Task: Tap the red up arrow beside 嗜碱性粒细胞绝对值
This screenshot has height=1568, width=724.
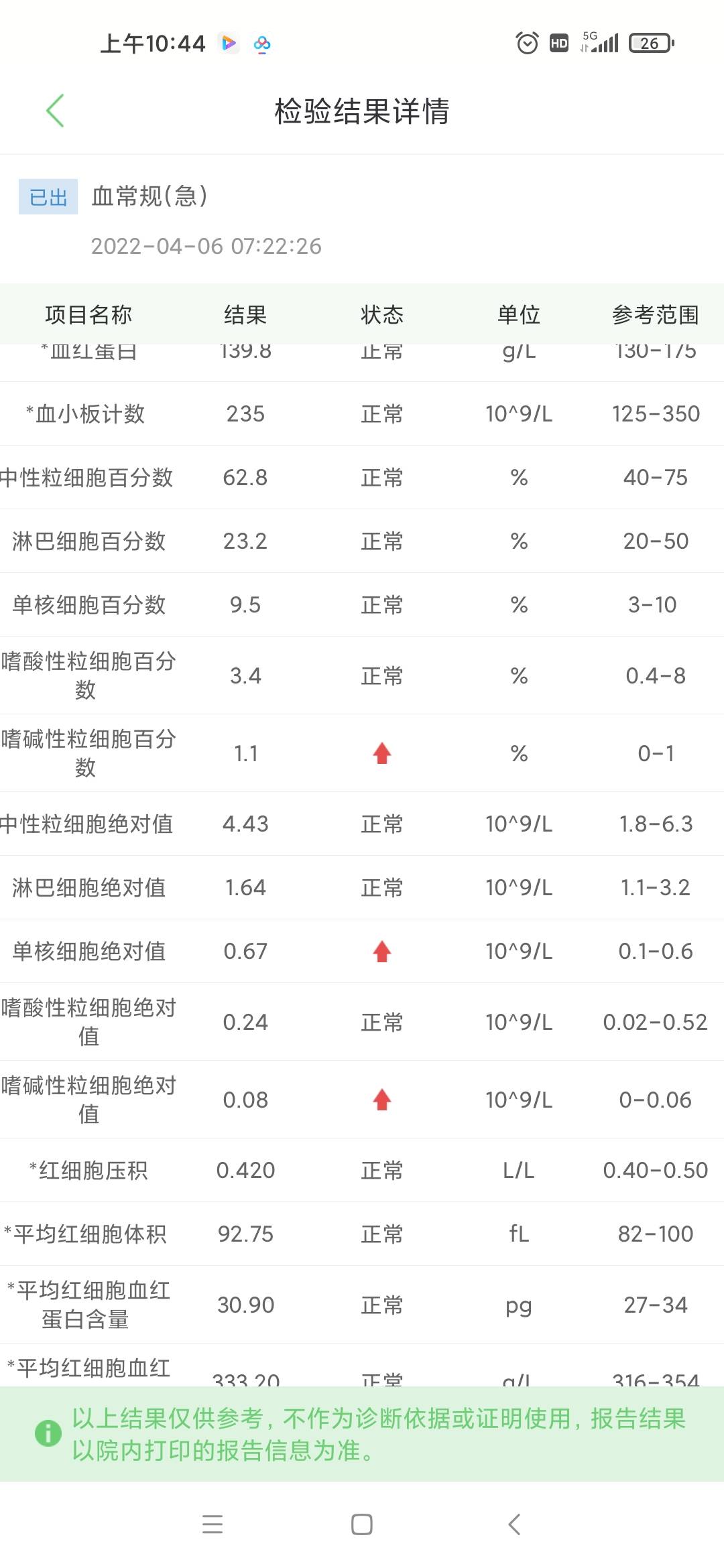Action: (x=381, y=1099)
